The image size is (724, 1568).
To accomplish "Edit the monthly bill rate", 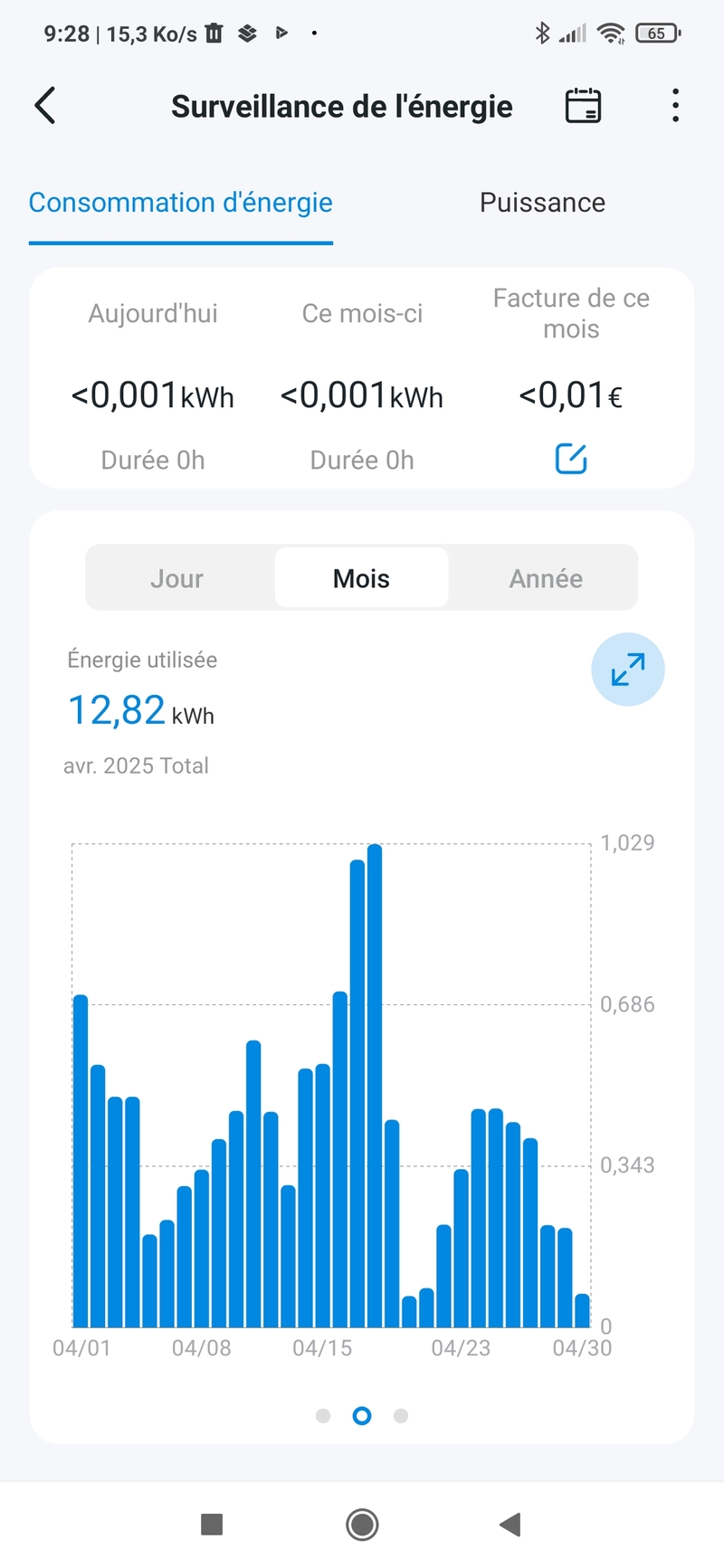I will click(571, 460).
